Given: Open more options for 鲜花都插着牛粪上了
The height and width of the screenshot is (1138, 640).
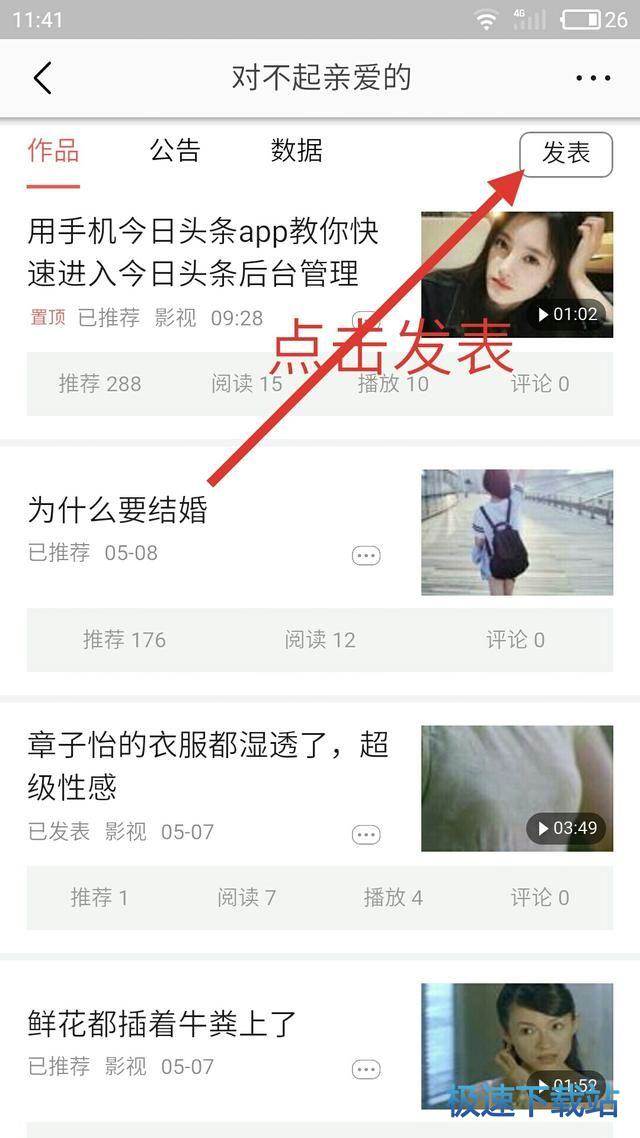Looking at the screenshot, I should [x=366, y=1070].
